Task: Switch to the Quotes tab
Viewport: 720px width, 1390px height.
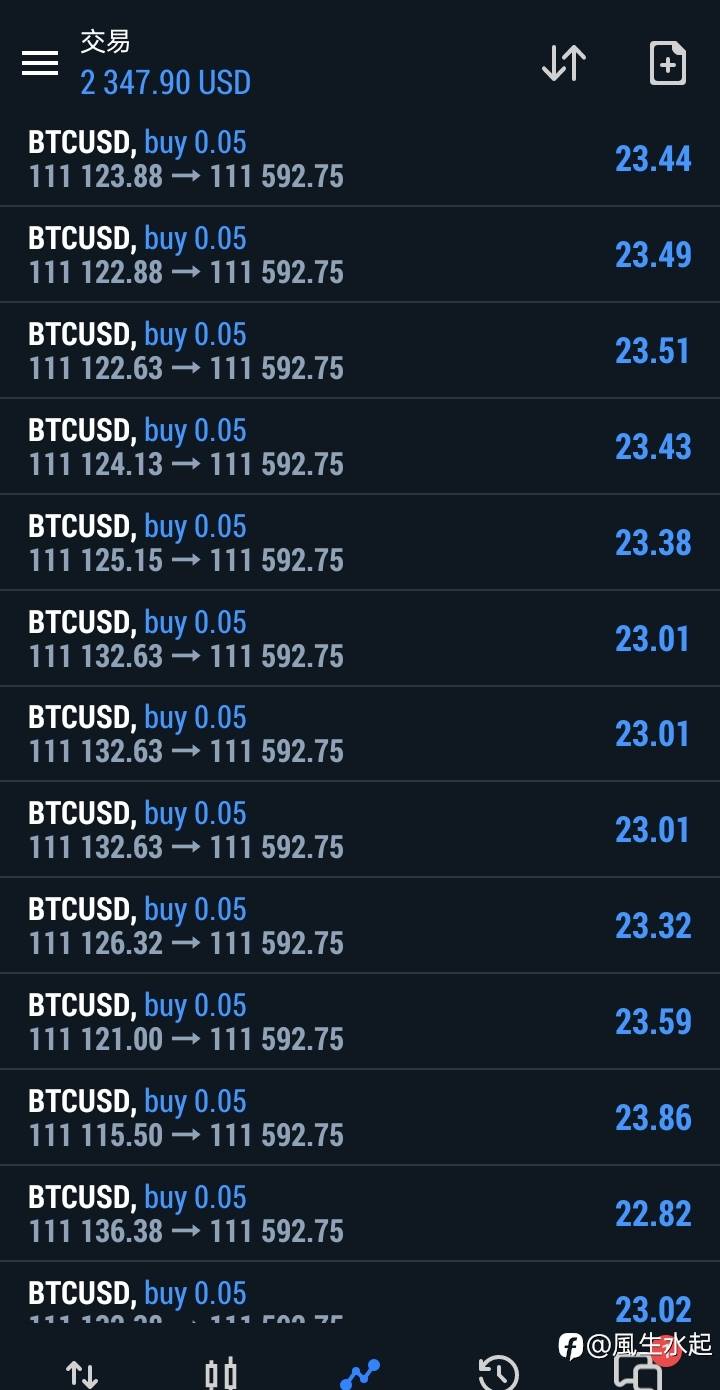Action: [82, 1373]
